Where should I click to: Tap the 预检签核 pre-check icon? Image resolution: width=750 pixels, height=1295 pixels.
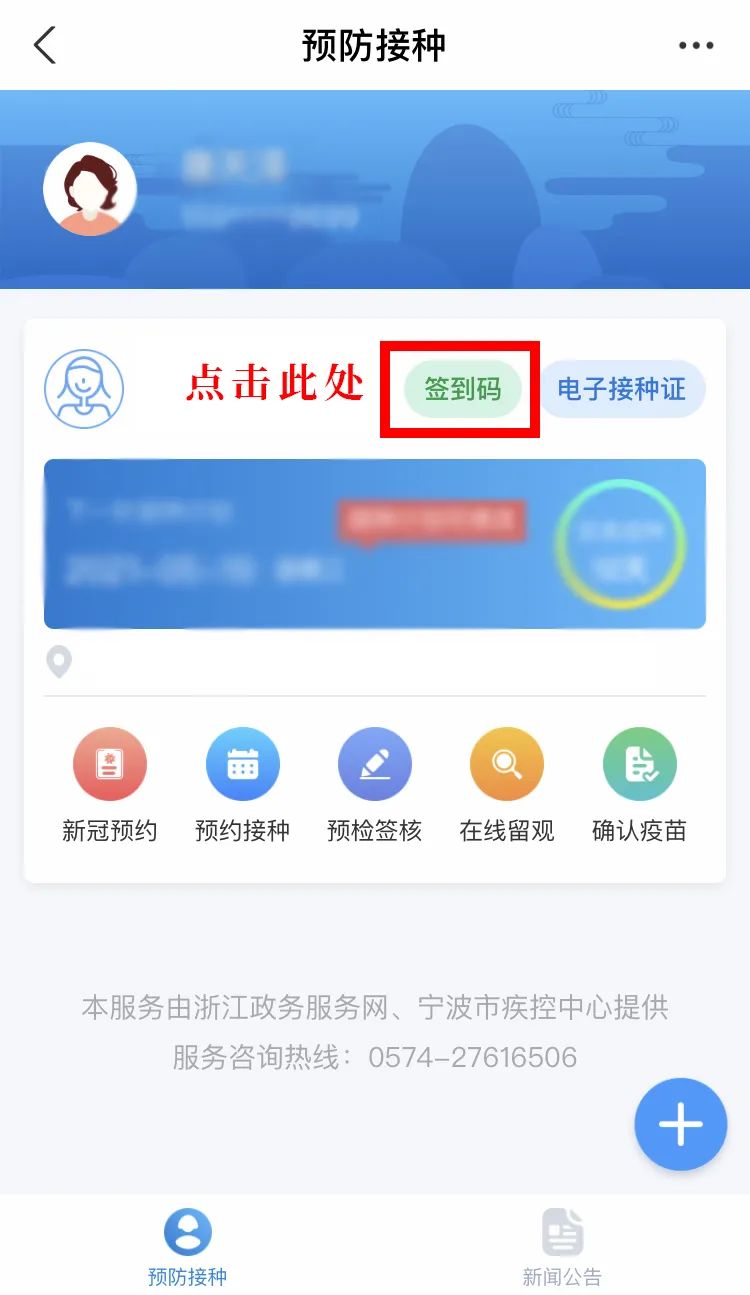point(375,765)
